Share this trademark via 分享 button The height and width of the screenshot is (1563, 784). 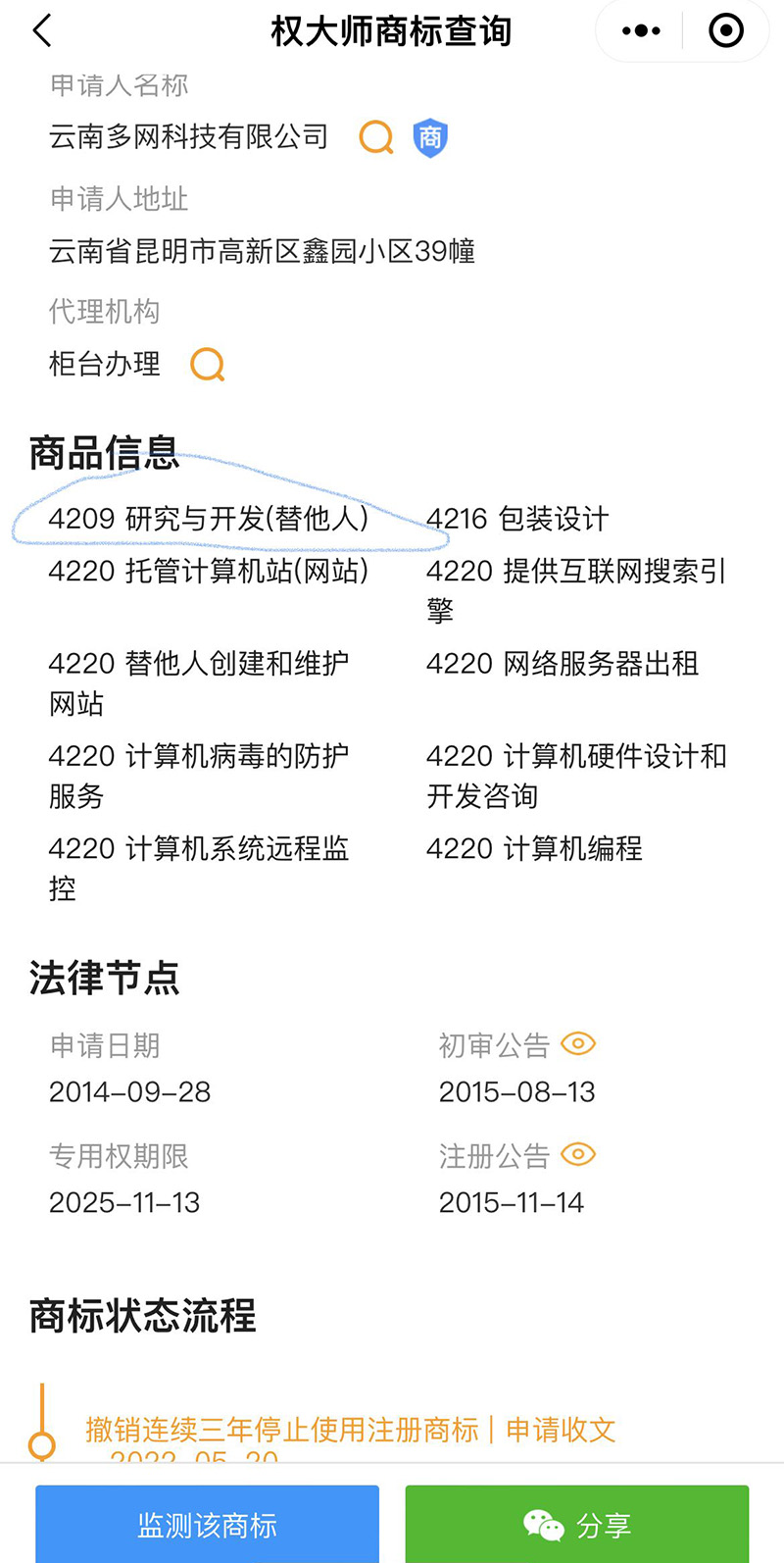[577, 1524]
